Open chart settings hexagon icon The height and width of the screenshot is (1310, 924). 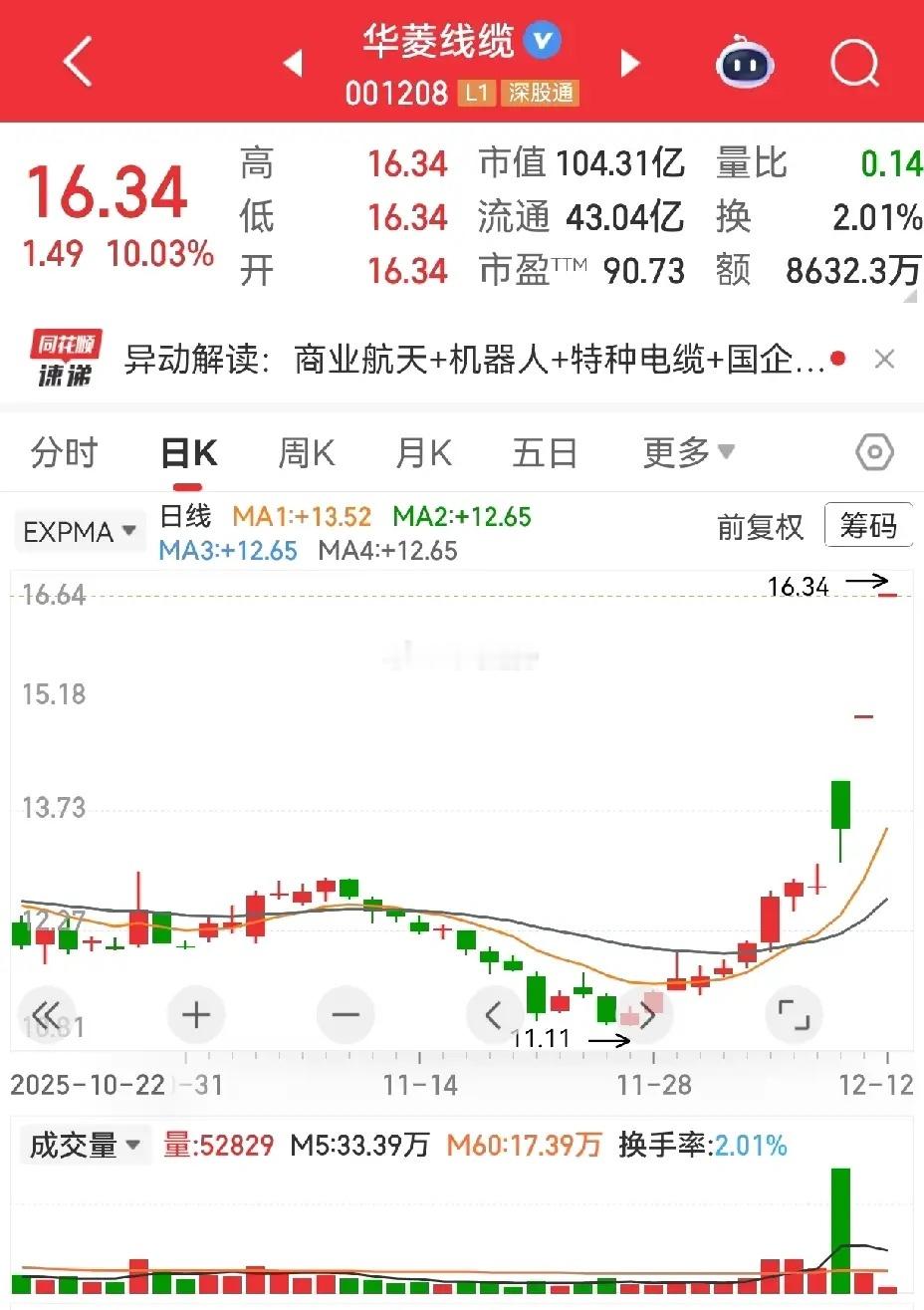point(874,453)
